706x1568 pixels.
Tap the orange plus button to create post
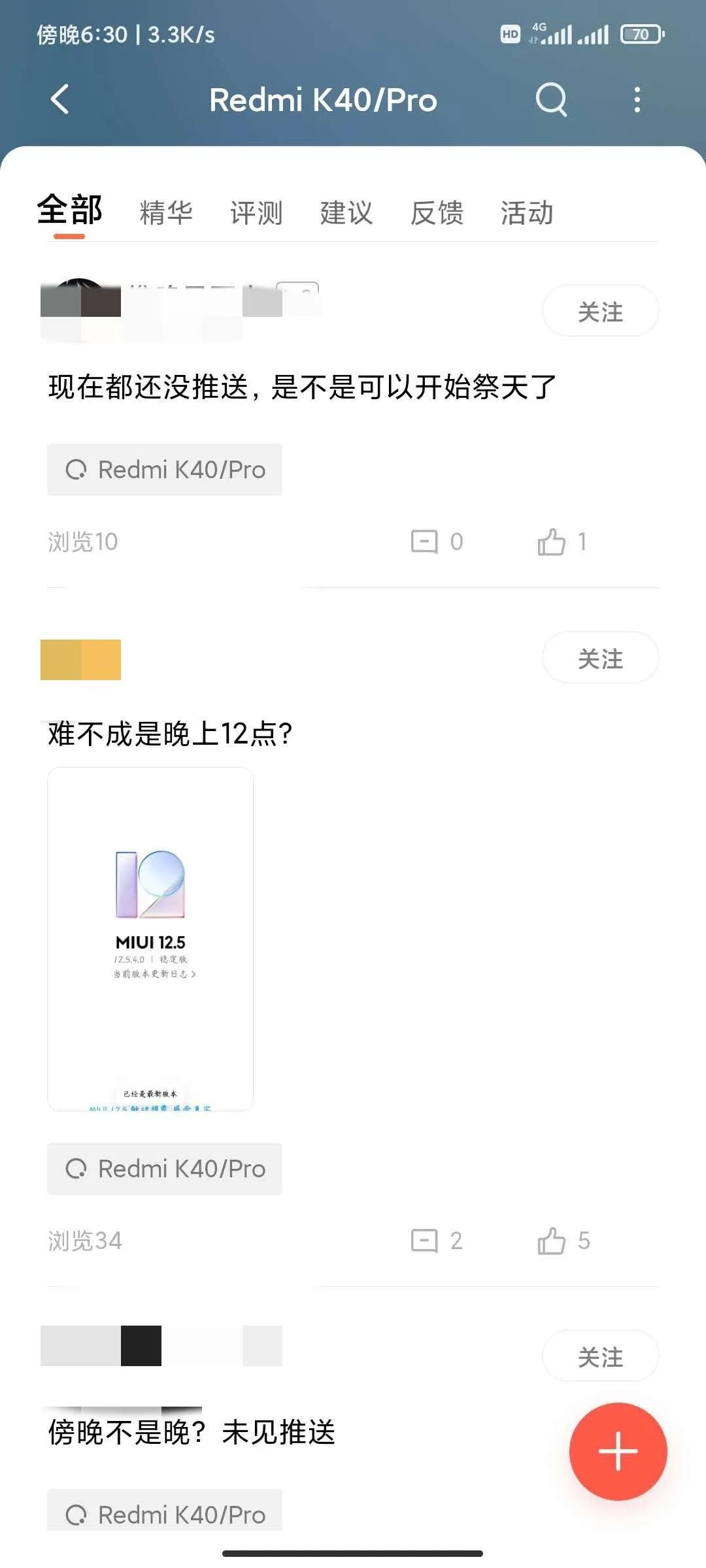coord(617,1452)
